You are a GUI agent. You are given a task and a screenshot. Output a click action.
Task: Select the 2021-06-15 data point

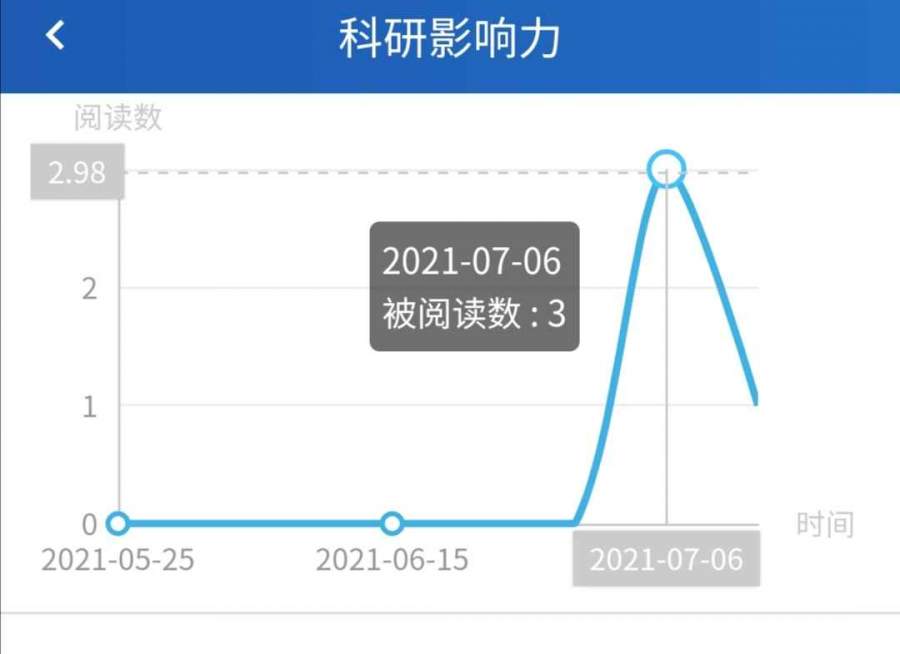[392, 523]
